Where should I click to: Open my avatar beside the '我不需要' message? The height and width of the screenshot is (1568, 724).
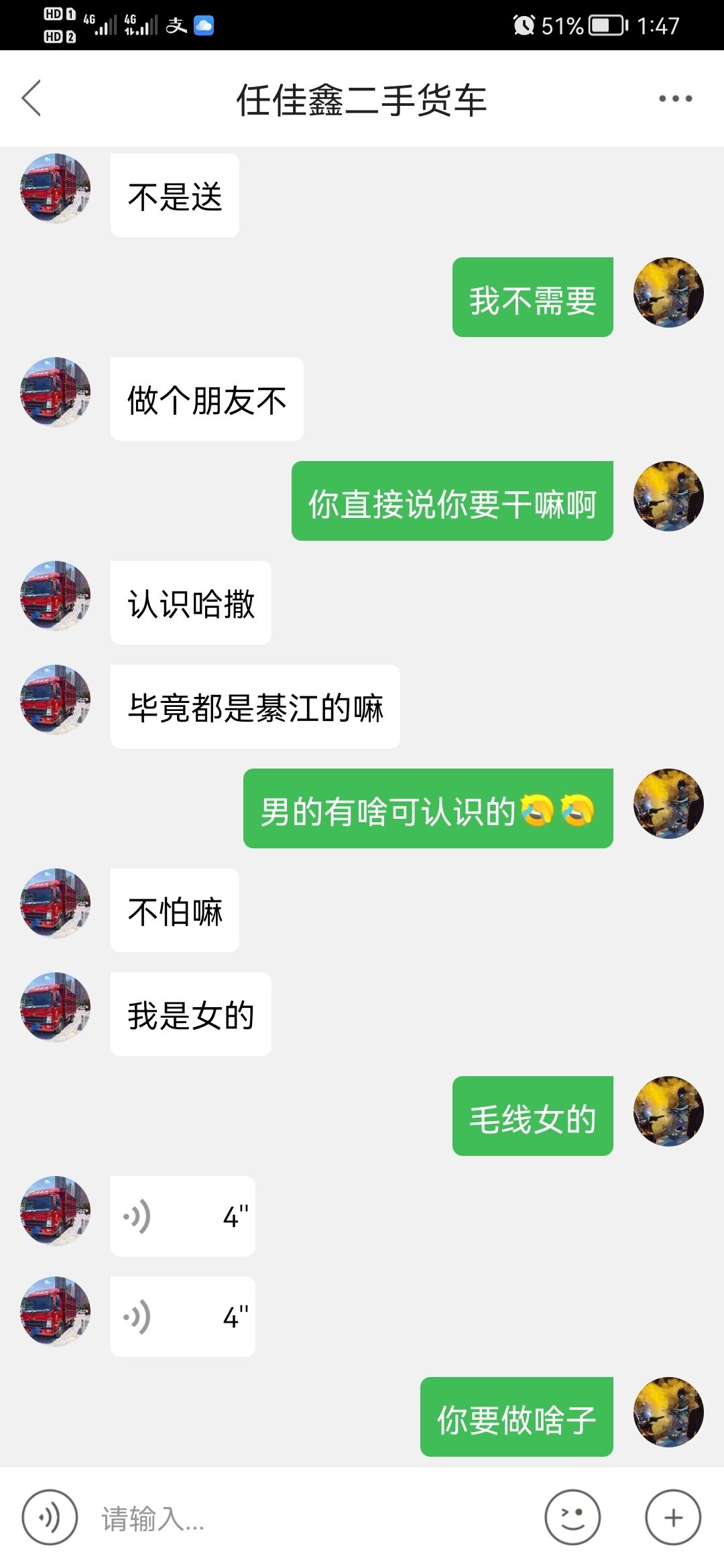coord(668,293)
